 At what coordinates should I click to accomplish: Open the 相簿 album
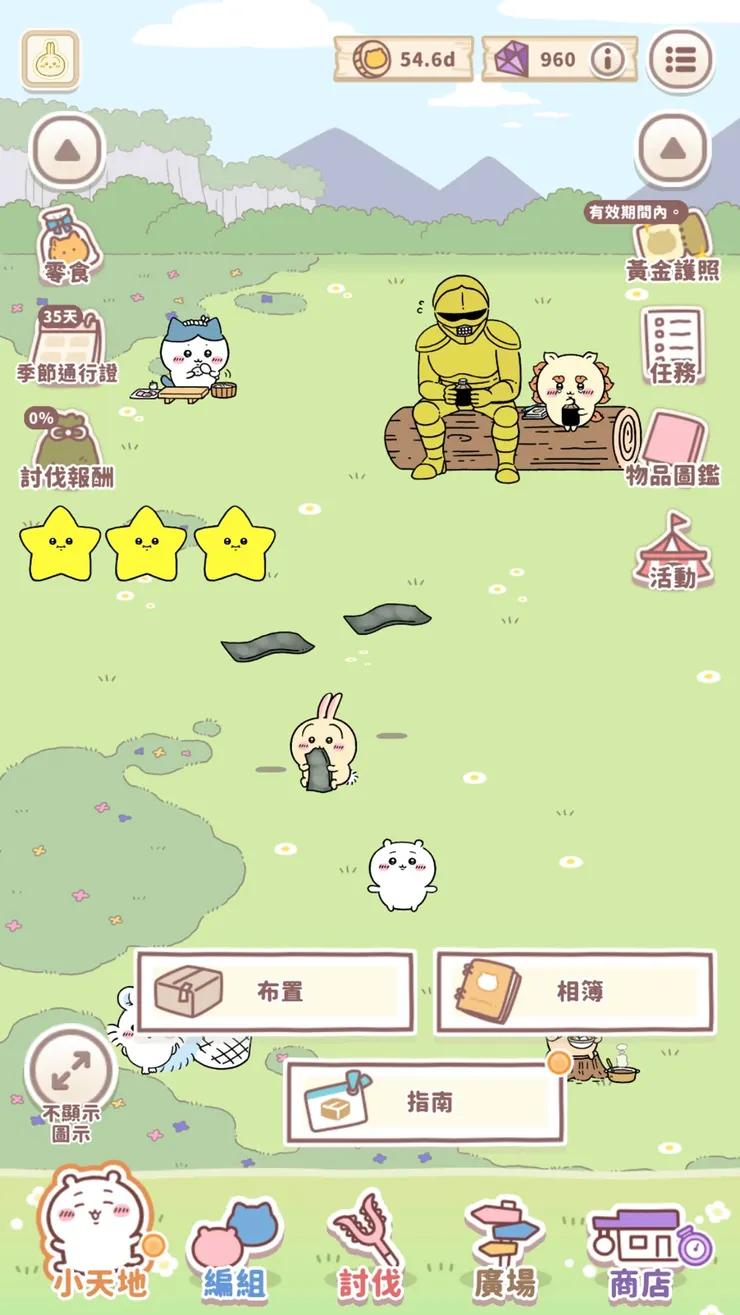(x=574, y=991)
